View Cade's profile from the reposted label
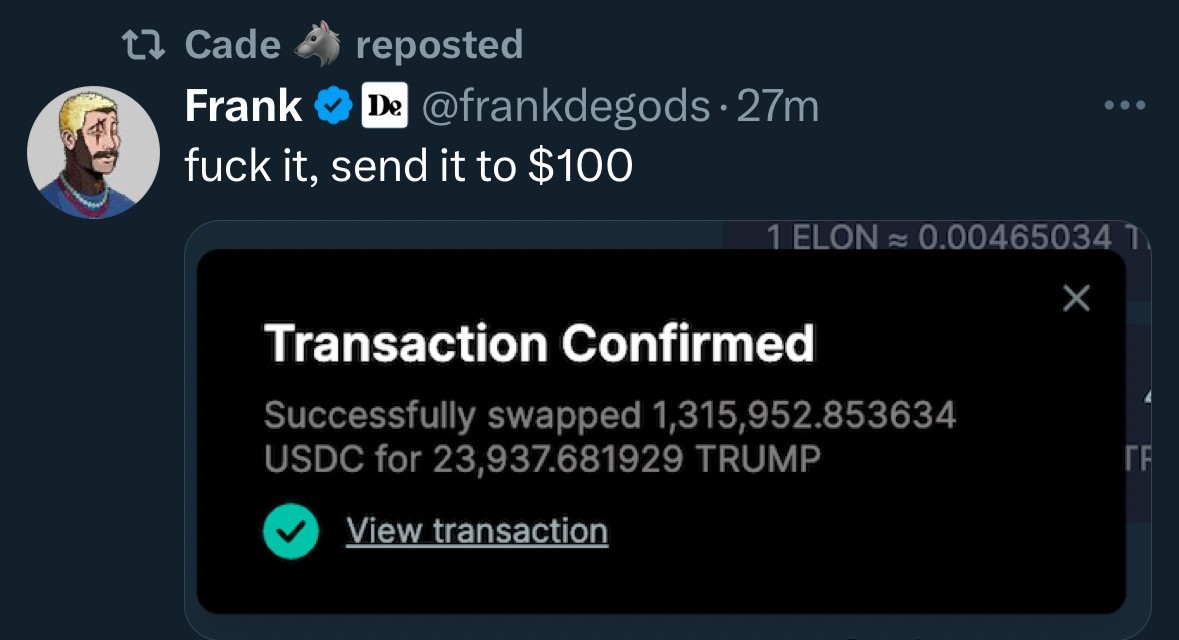 pyautogui.click(x=233, y=45)
